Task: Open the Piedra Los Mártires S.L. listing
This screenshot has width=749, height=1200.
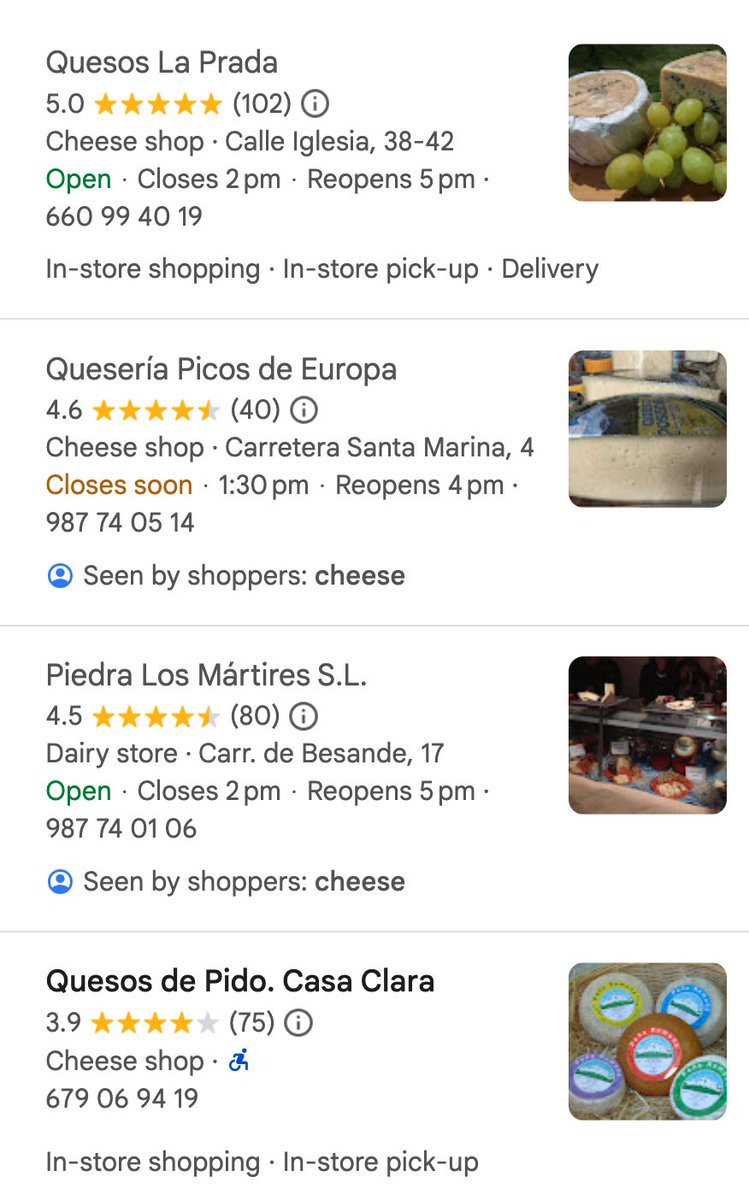Action: pyautogui.click(x=206, y=675)
